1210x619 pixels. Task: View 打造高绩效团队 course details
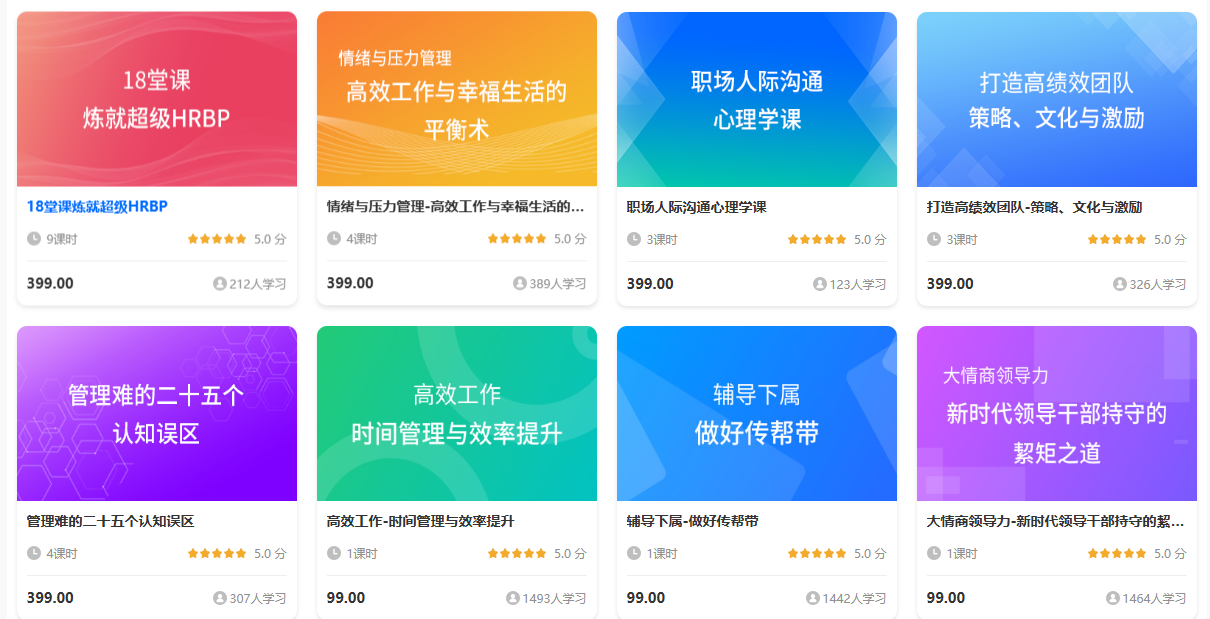(1057, 100)
